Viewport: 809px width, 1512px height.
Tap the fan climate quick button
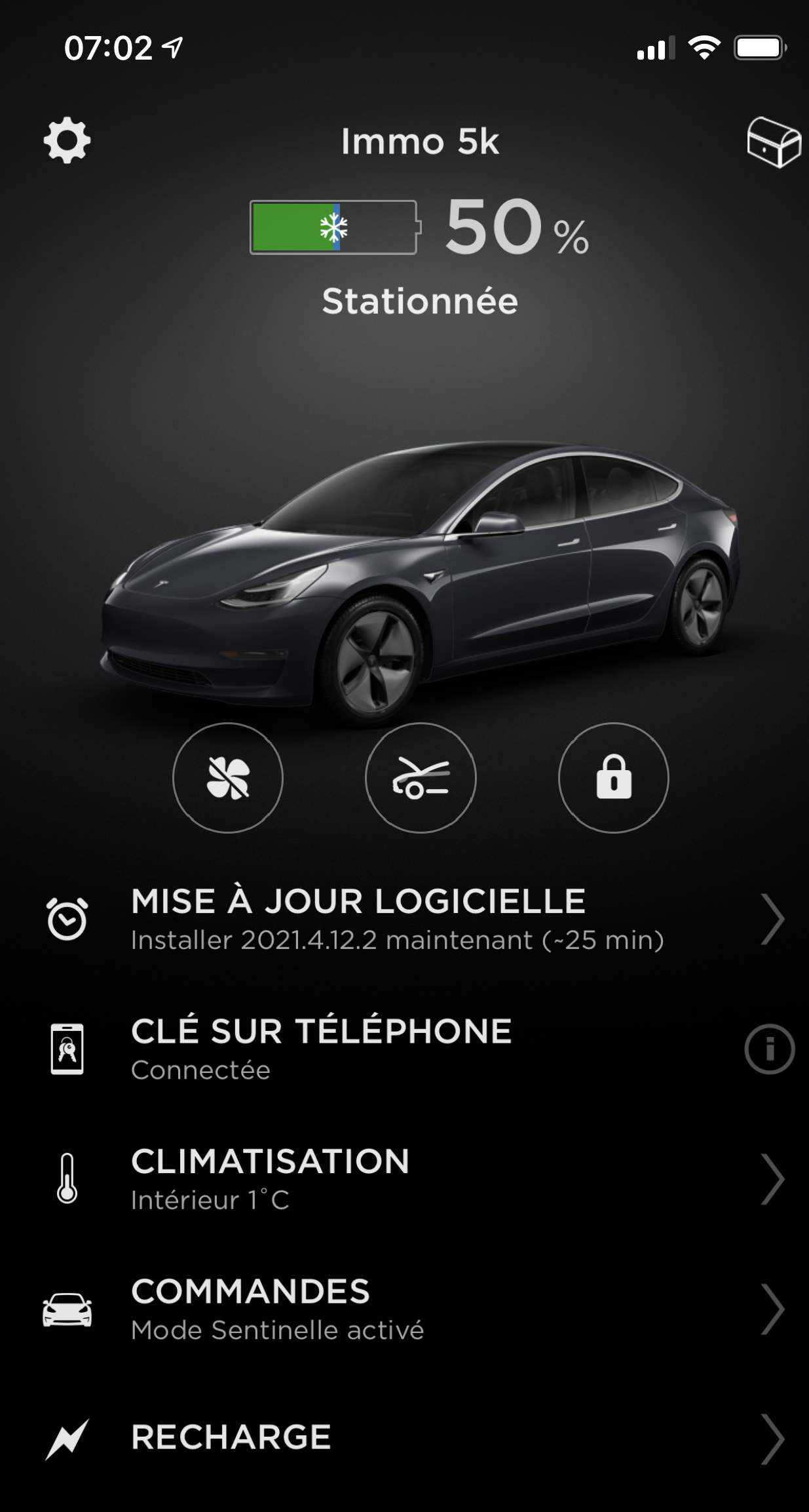click(x=228, y=778)
